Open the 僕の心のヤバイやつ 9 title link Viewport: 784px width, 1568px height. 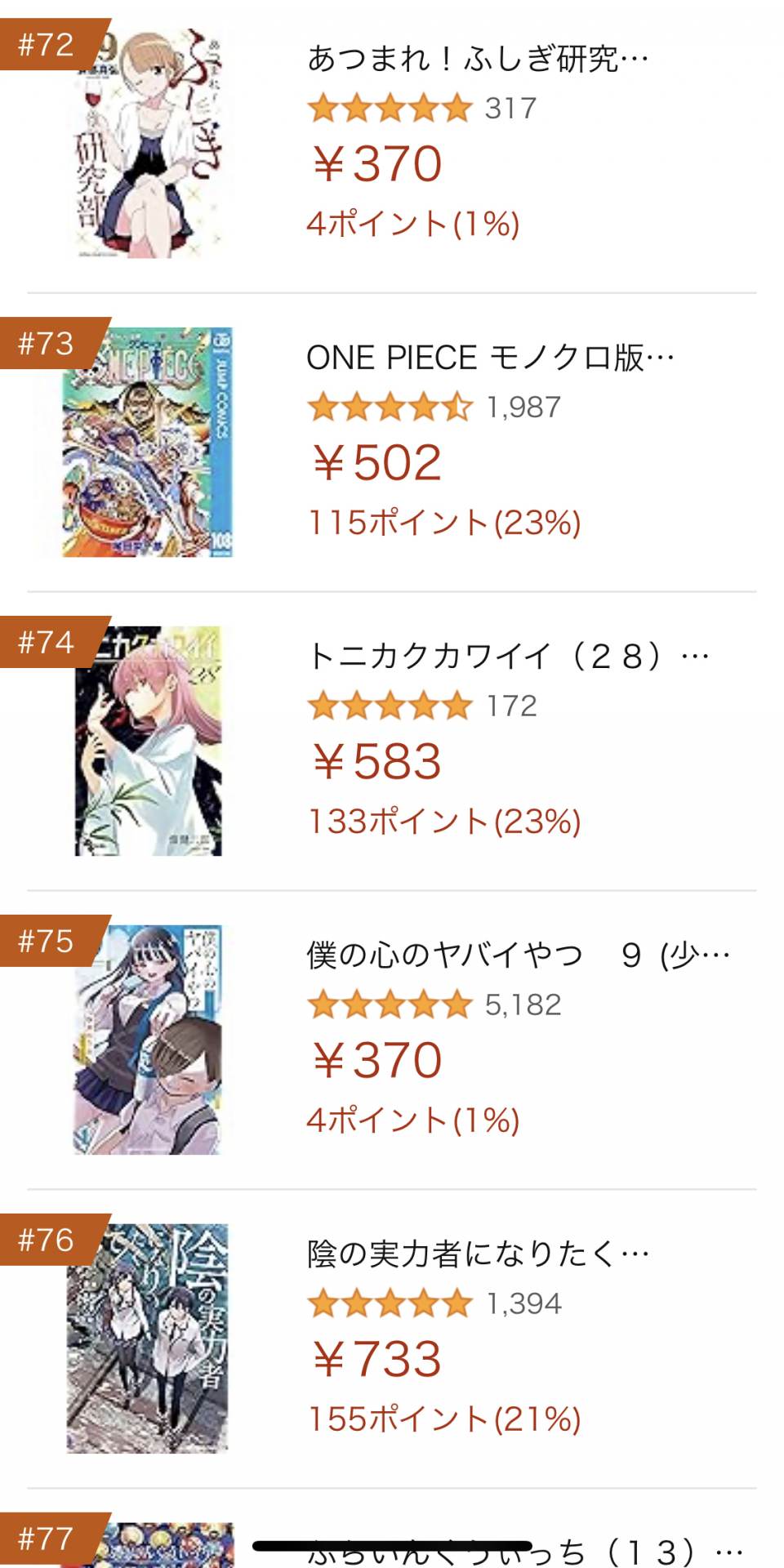click(x=518, y=955)
